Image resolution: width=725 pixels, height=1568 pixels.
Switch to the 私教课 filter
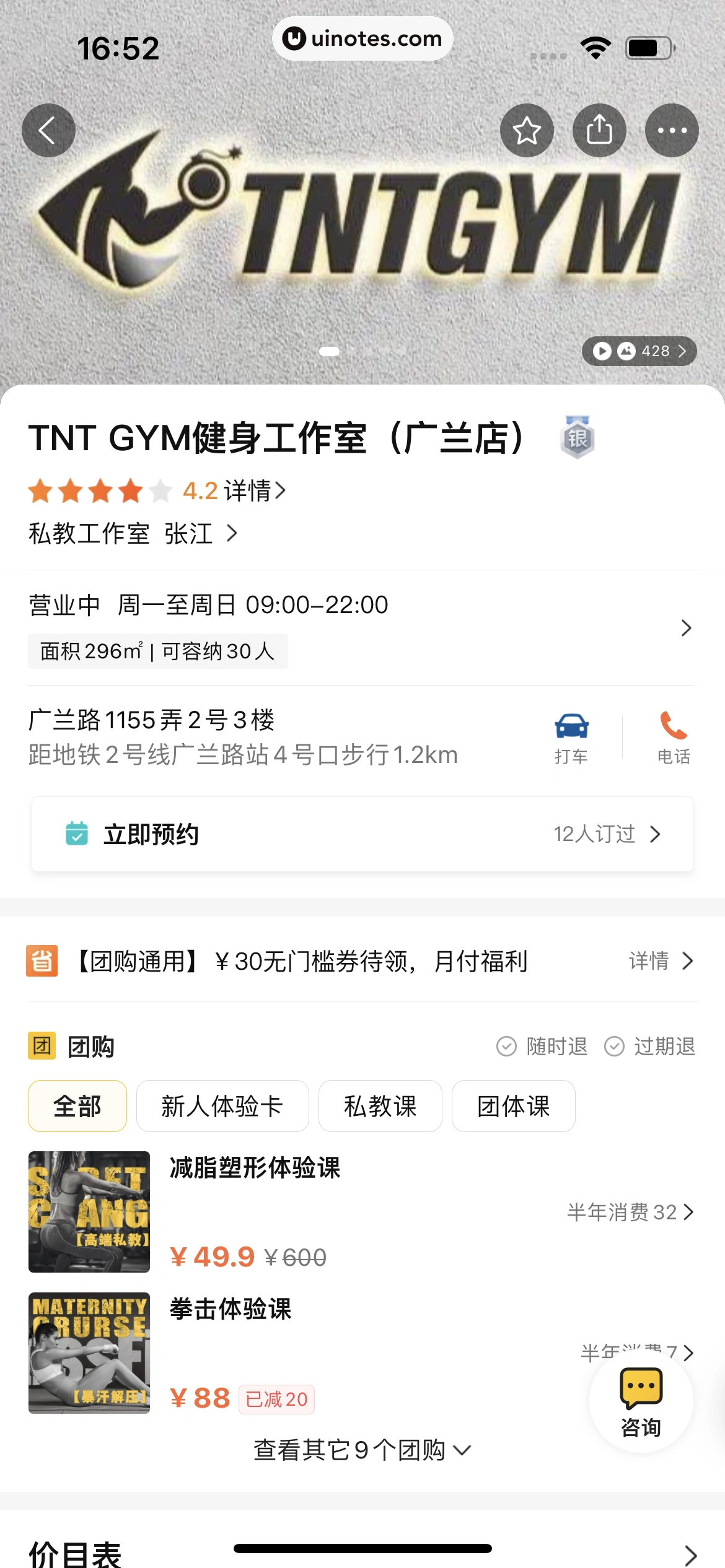tap(380, 1106)
